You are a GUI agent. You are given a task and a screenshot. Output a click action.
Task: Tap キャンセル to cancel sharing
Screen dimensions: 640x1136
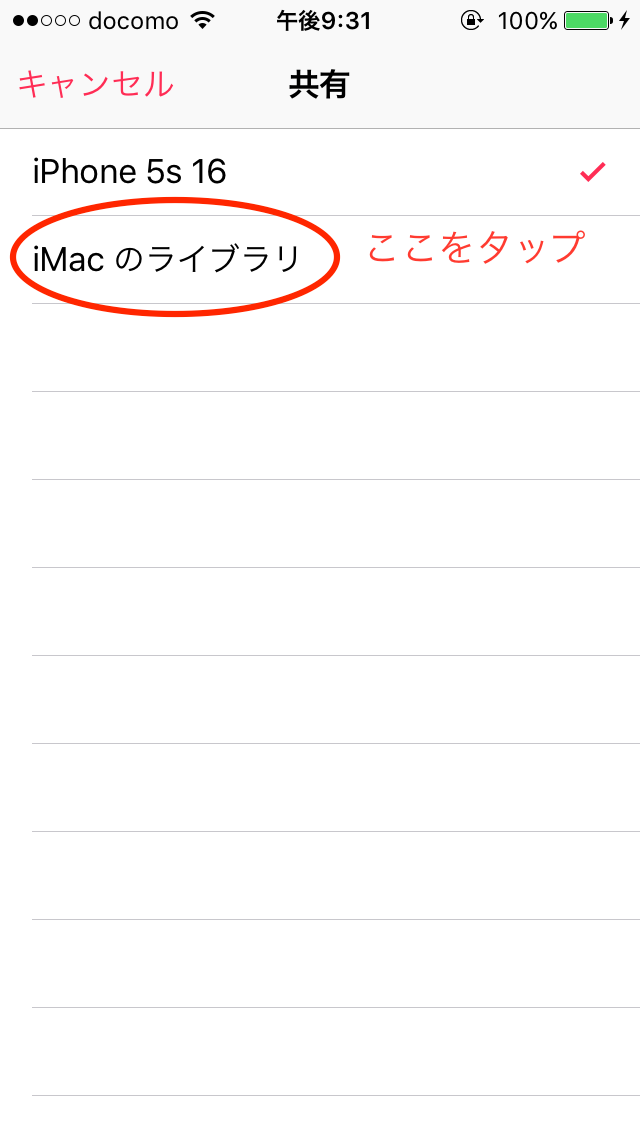96,85
